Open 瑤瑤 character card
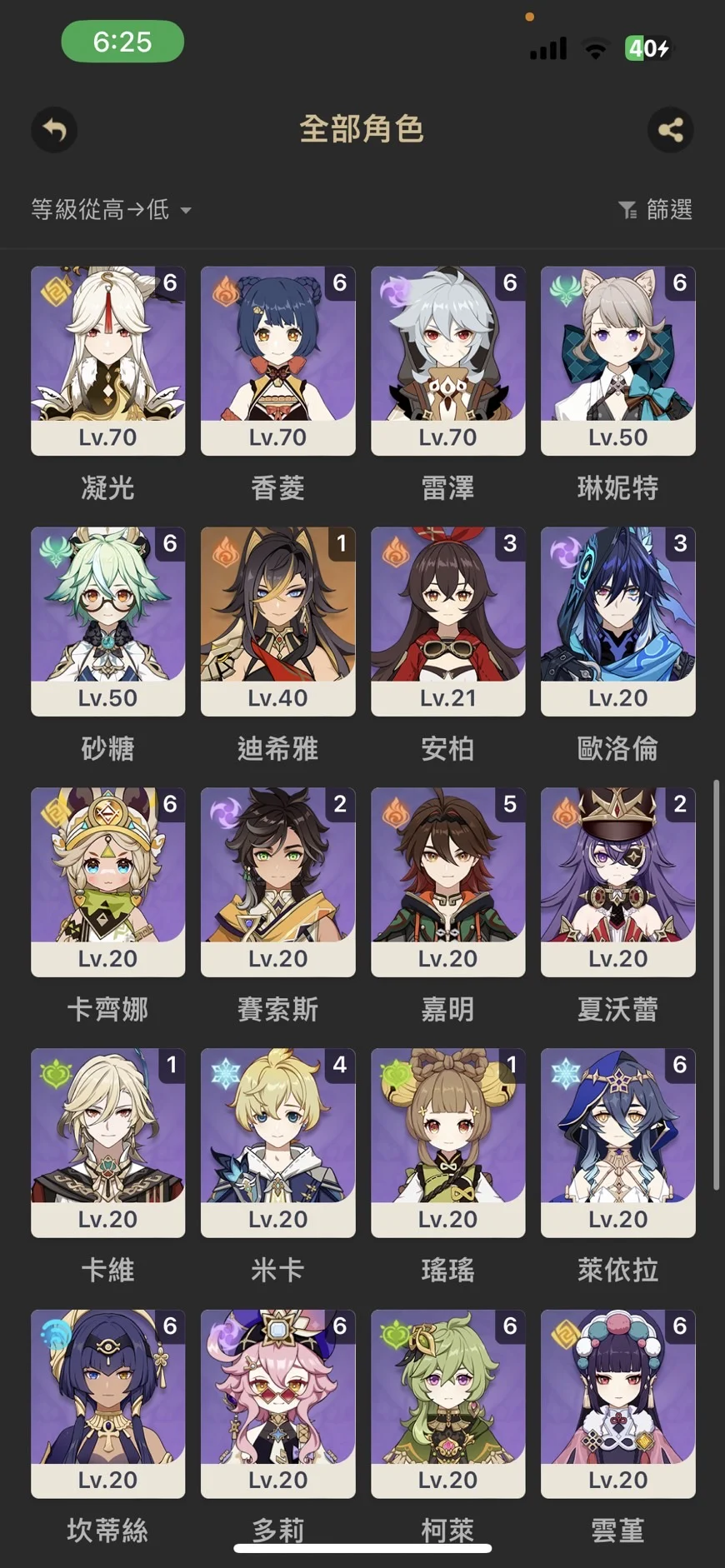Viewport: 725px width, 1568px height. [x=447, y=1143]
